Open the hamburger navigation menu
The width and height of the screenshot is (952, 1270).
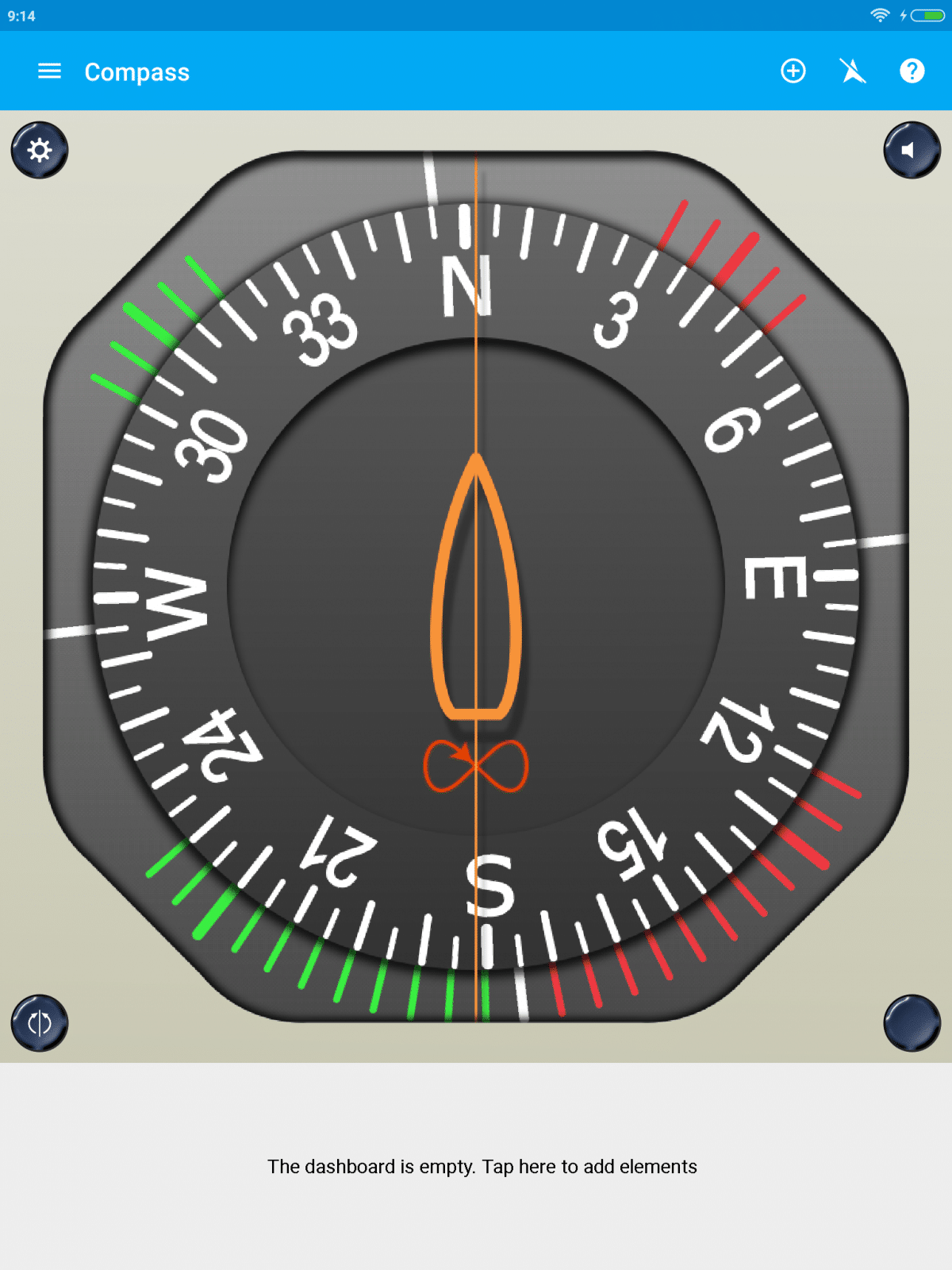coord(49,71)
